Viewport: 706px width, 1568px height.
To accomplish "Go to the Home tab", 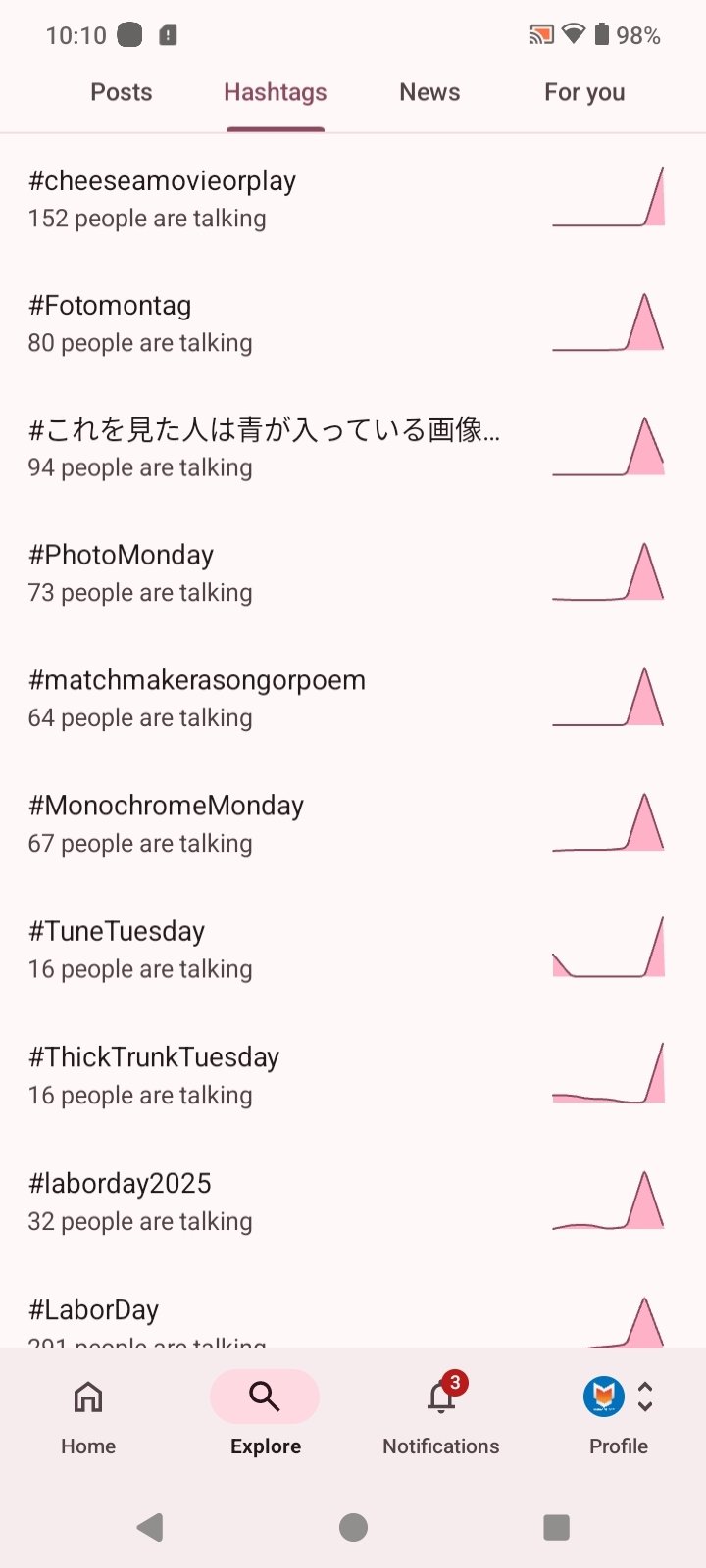I will (88, 1415).
